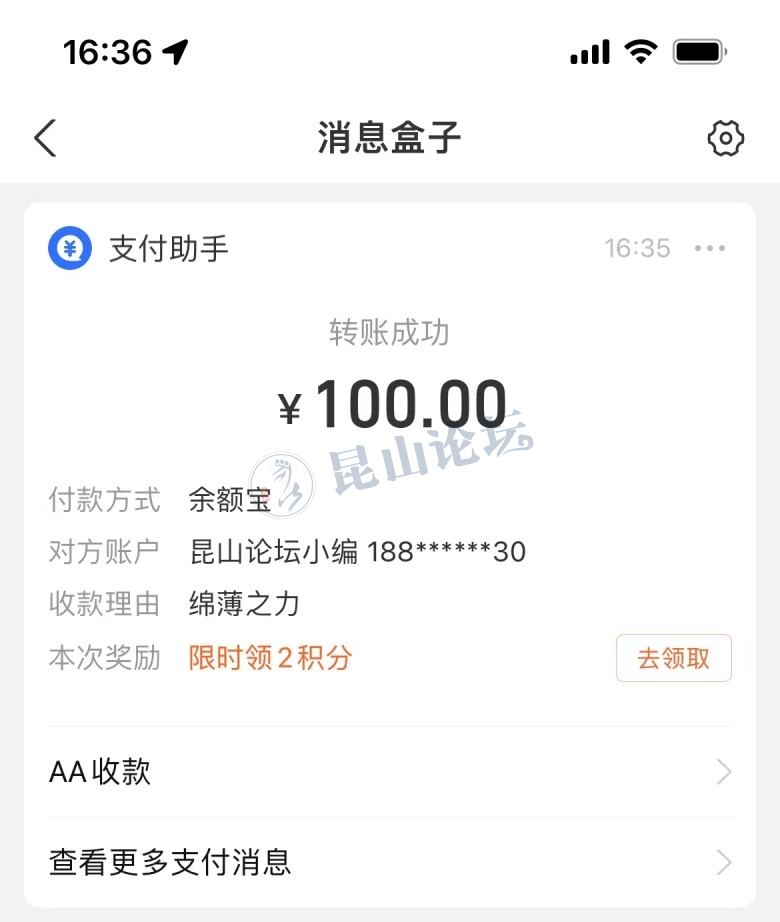Open the AA收款 row
The image size is (780, 922).
pos(390,772)
